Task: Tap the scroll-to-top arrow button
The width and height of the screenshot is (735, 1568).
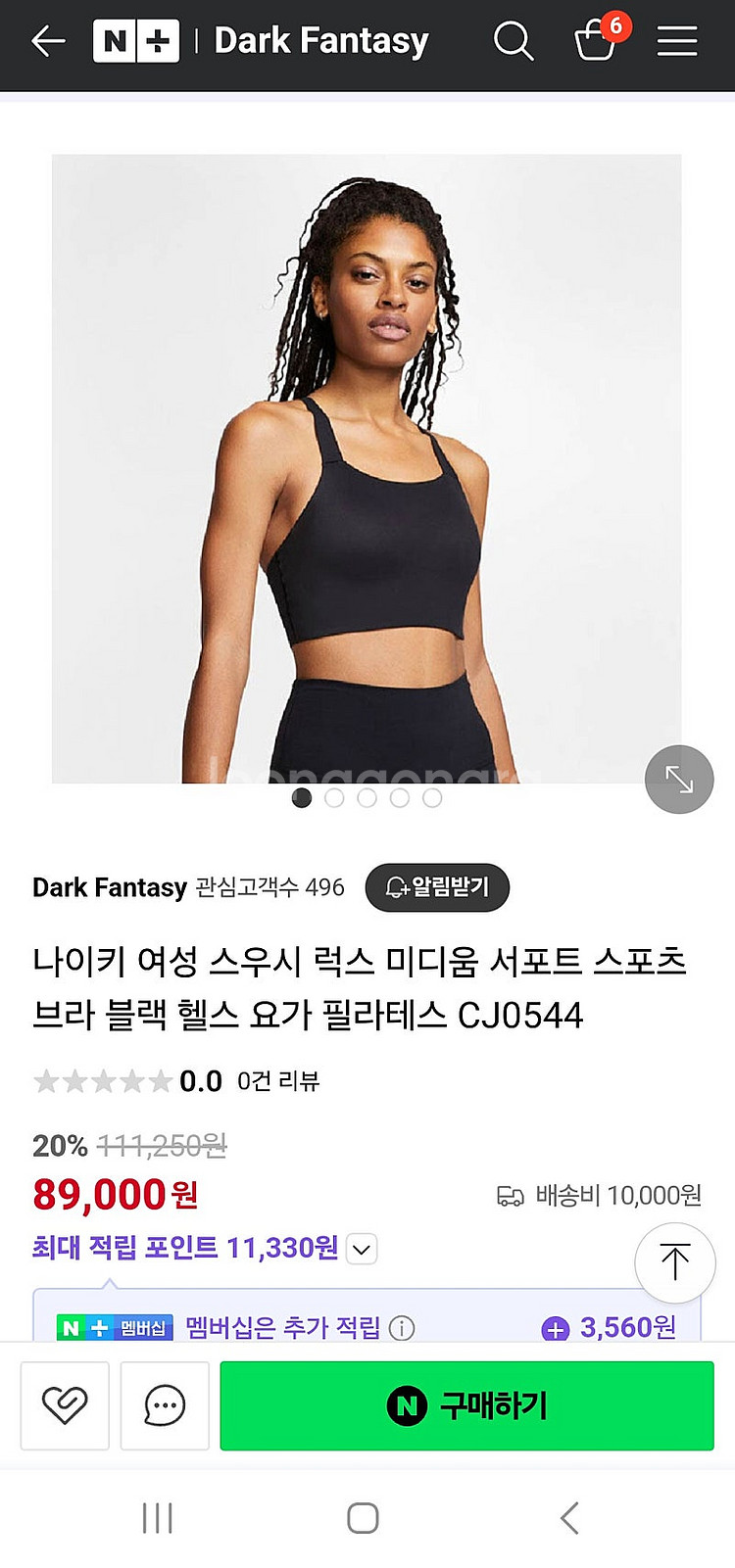Action: (674, 1263)
